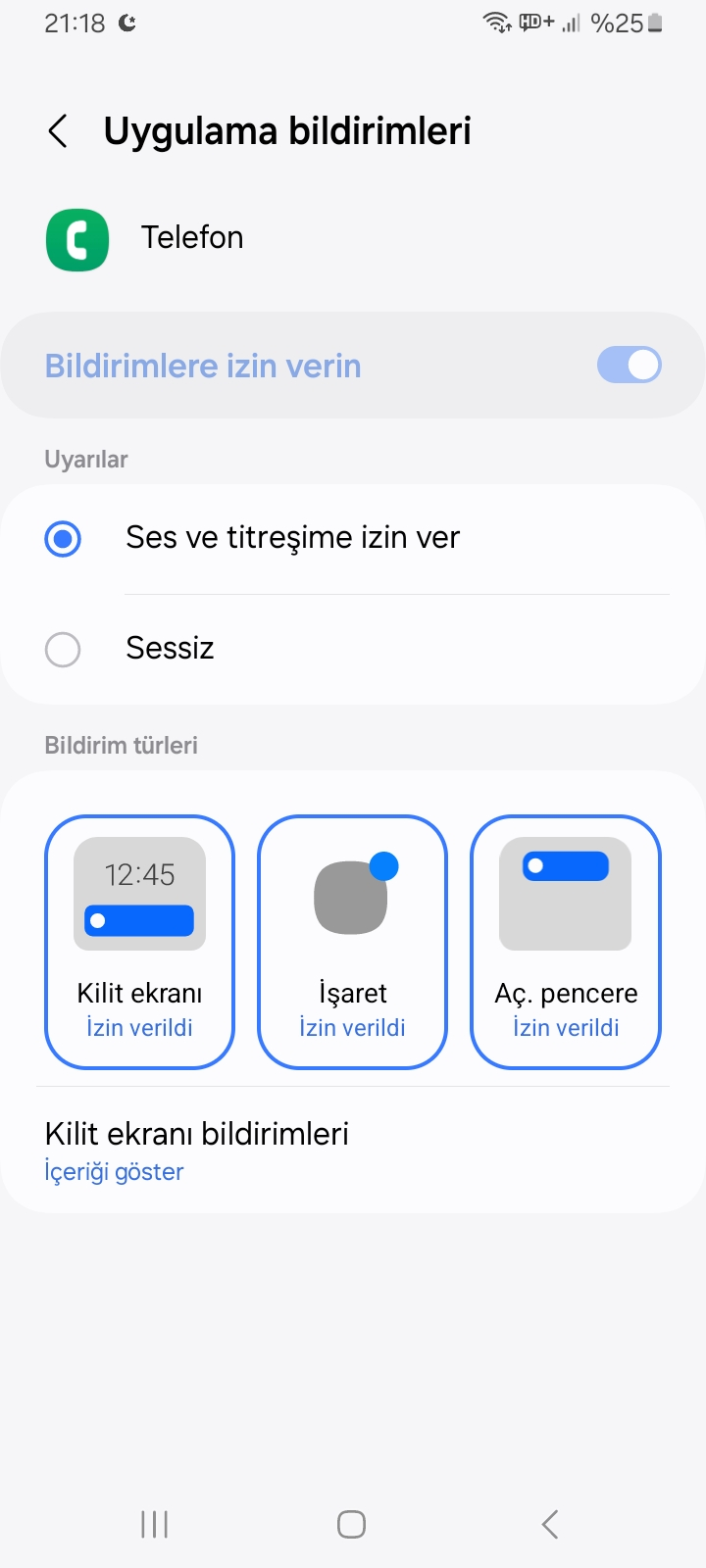Toggle the İşaret notification type card
The image size is (706, 1568).
tap(352, 942)
